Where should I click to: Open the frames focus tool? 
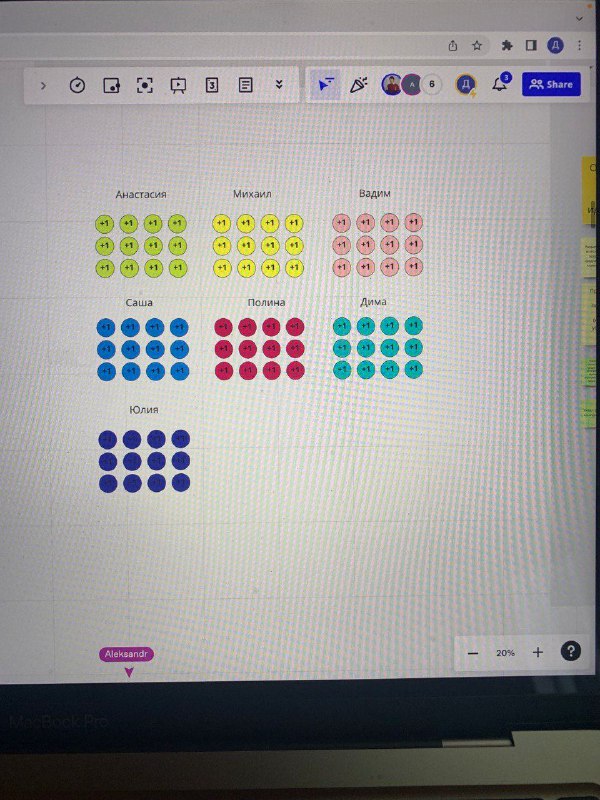[145, 86]
